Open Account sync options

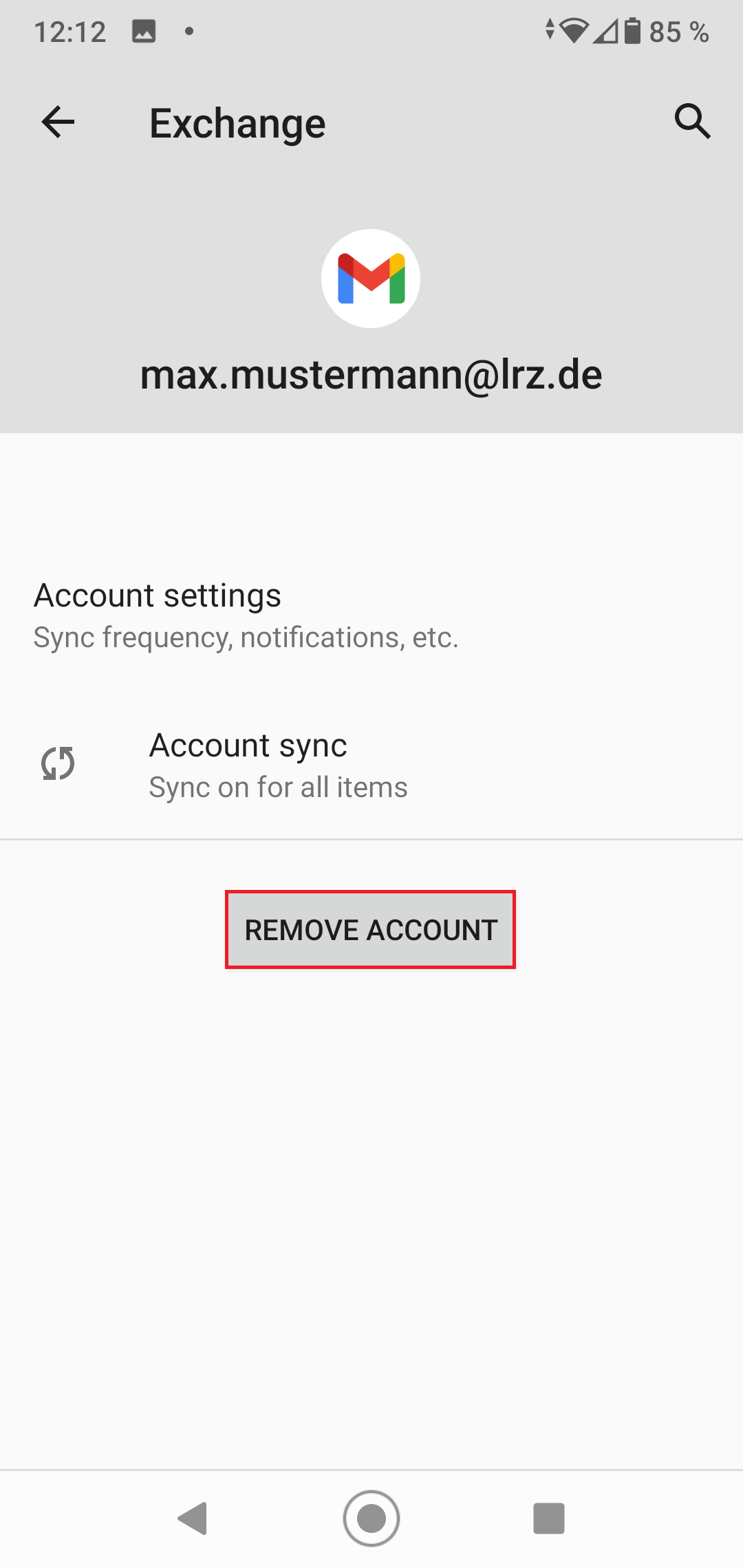(x=278, y=765)
